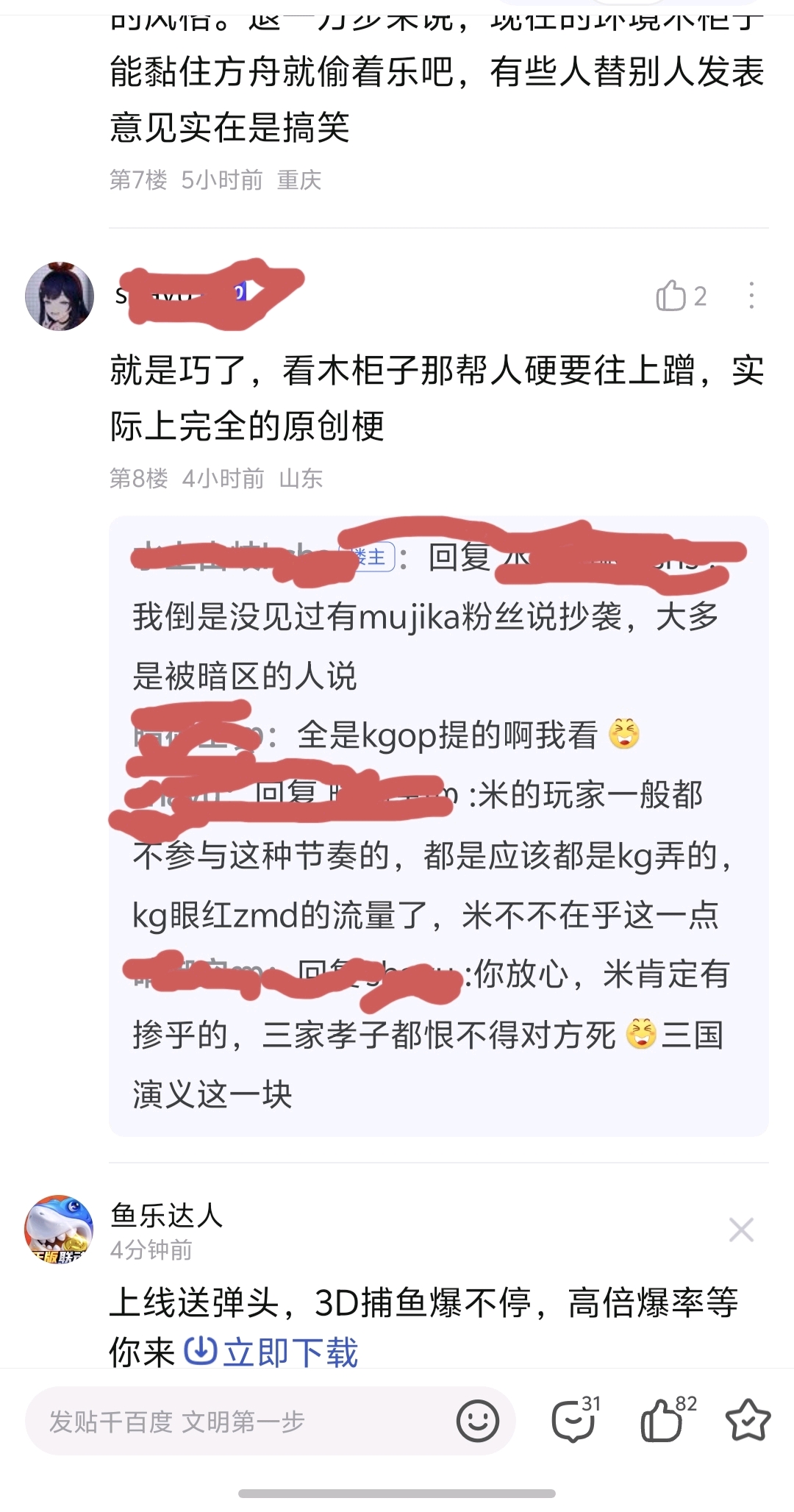Open the emoji picker in reply bar
Viewport: 794px width, 1512px height.
478,1421
